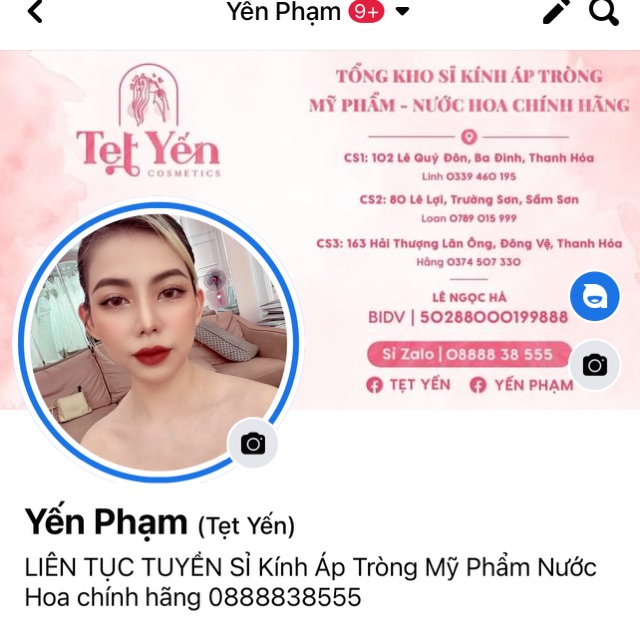Open the Yến Phạm profile switcher dropdown
The height and width of the screenshot is (640, 640).
(x=402, y=12)
